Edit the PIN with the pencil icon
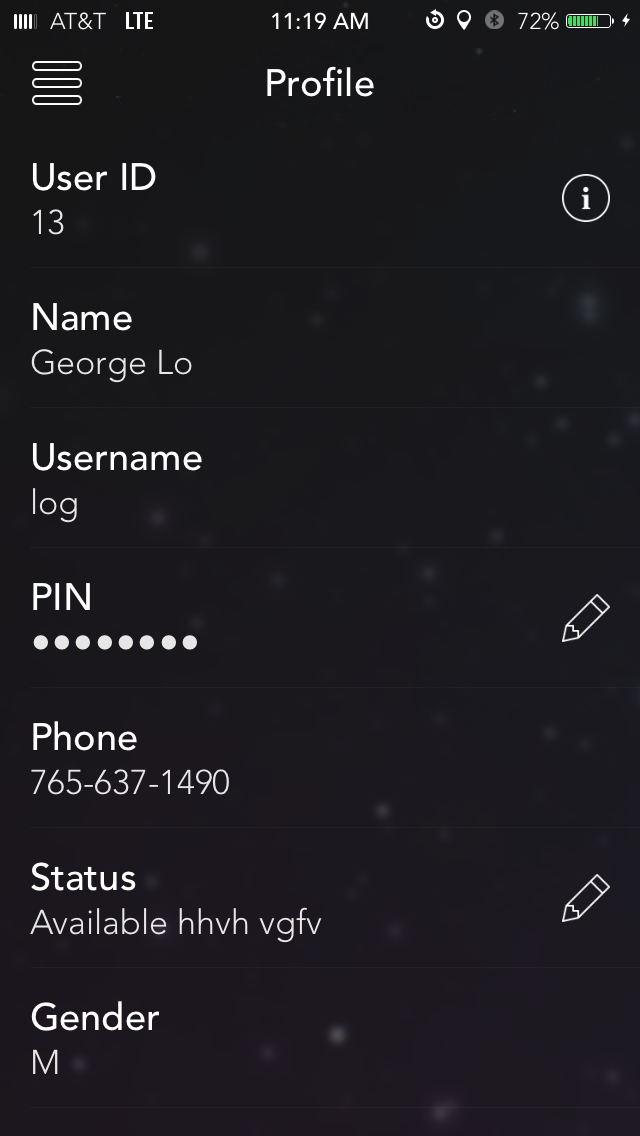 (585, 618)
